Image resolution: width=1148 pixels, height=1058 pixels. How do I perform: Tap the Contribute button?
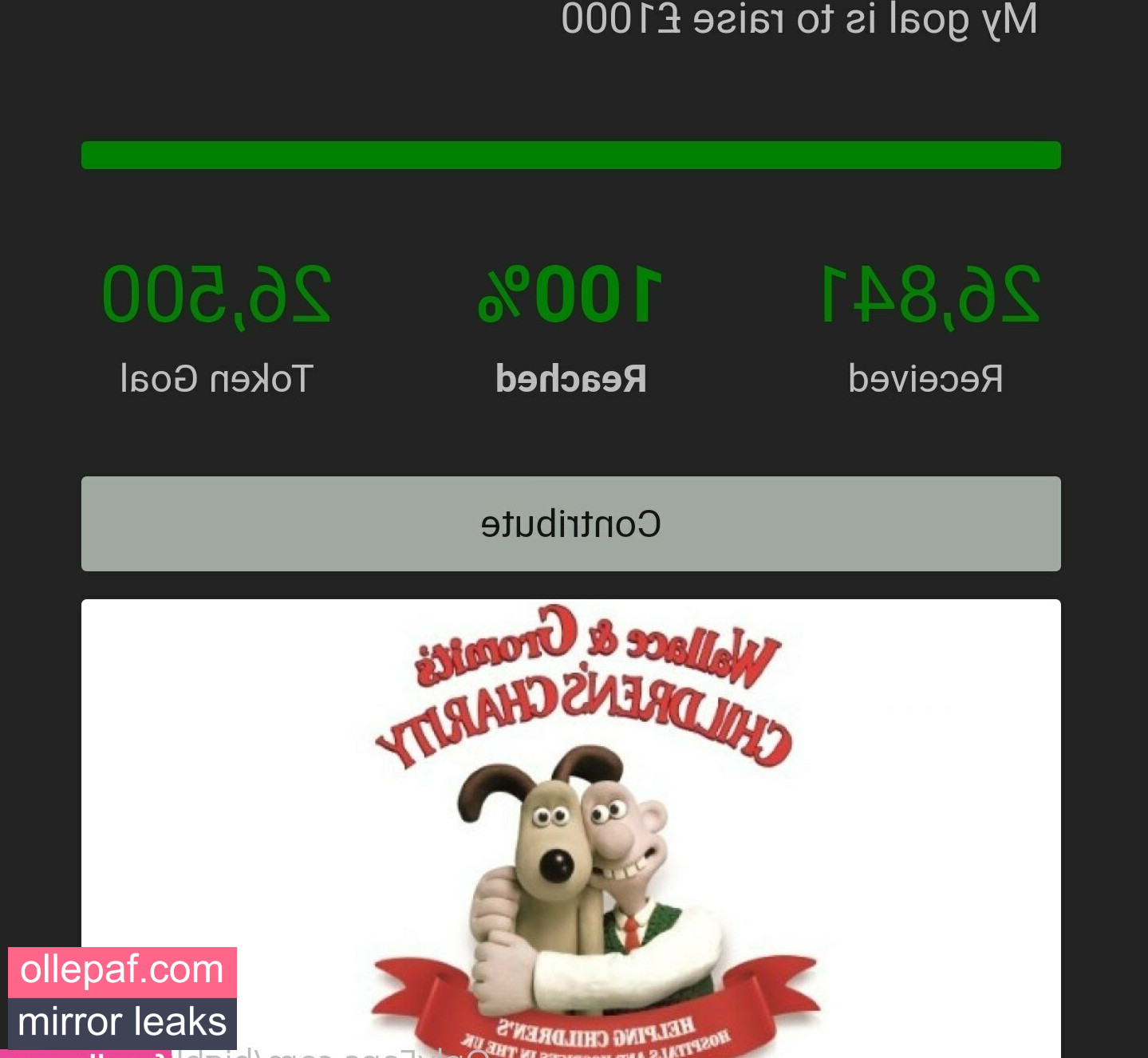570,524
